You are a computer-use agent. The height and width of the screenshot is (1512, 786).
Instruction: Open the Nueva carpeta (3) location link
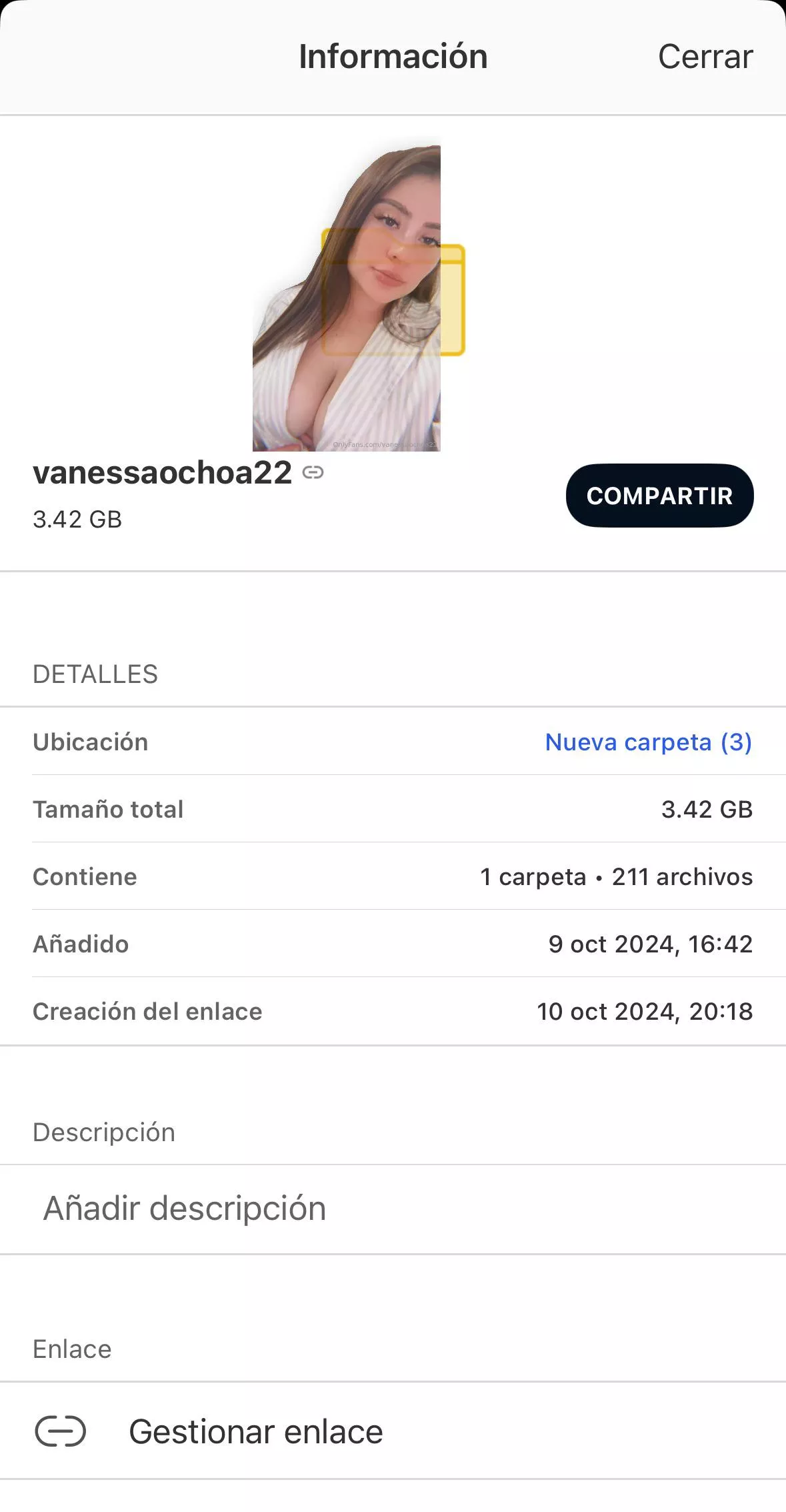click(648, 742)
